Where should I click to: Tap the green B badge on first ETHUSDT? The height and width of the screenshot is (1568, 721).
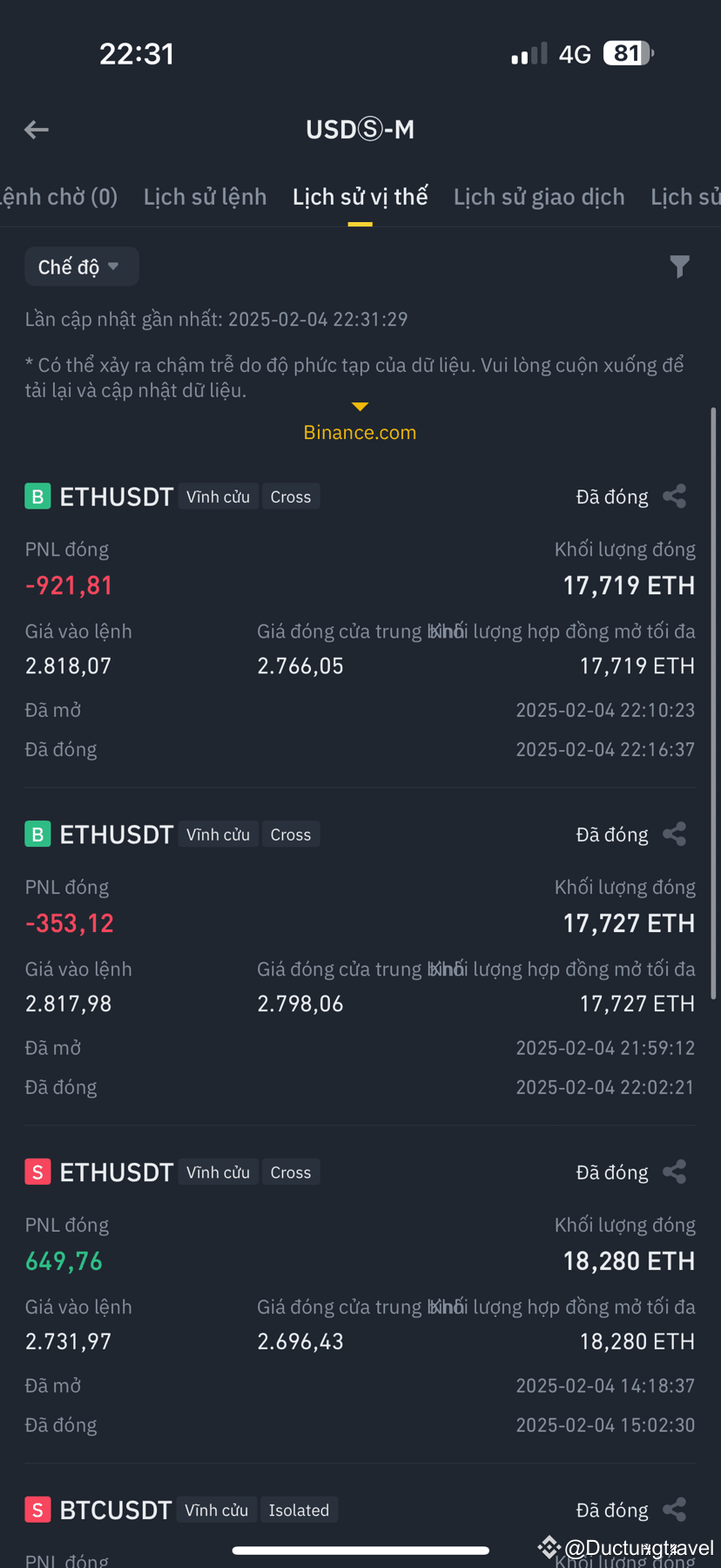coord(37,496)
